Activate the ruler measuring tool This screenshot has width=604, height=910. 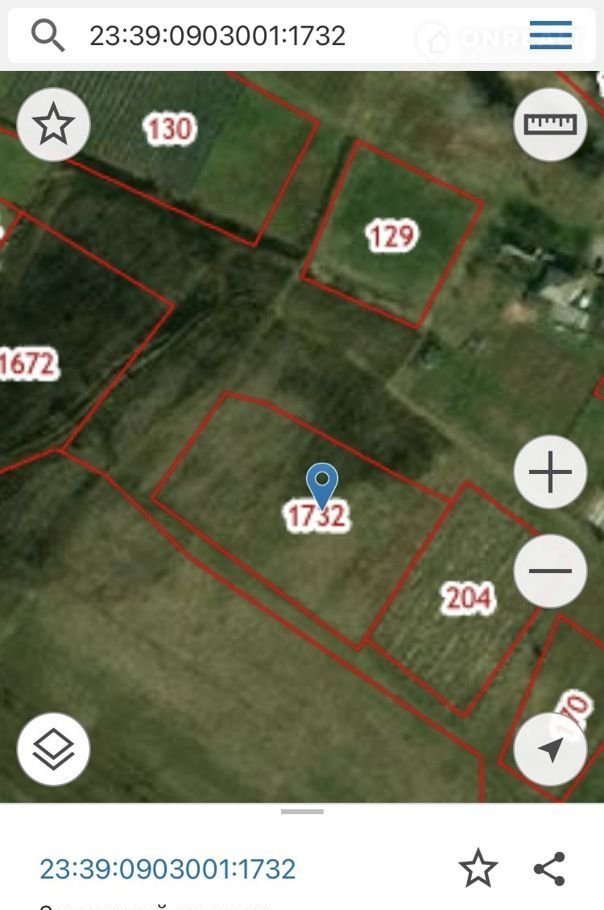coord(550,125)
